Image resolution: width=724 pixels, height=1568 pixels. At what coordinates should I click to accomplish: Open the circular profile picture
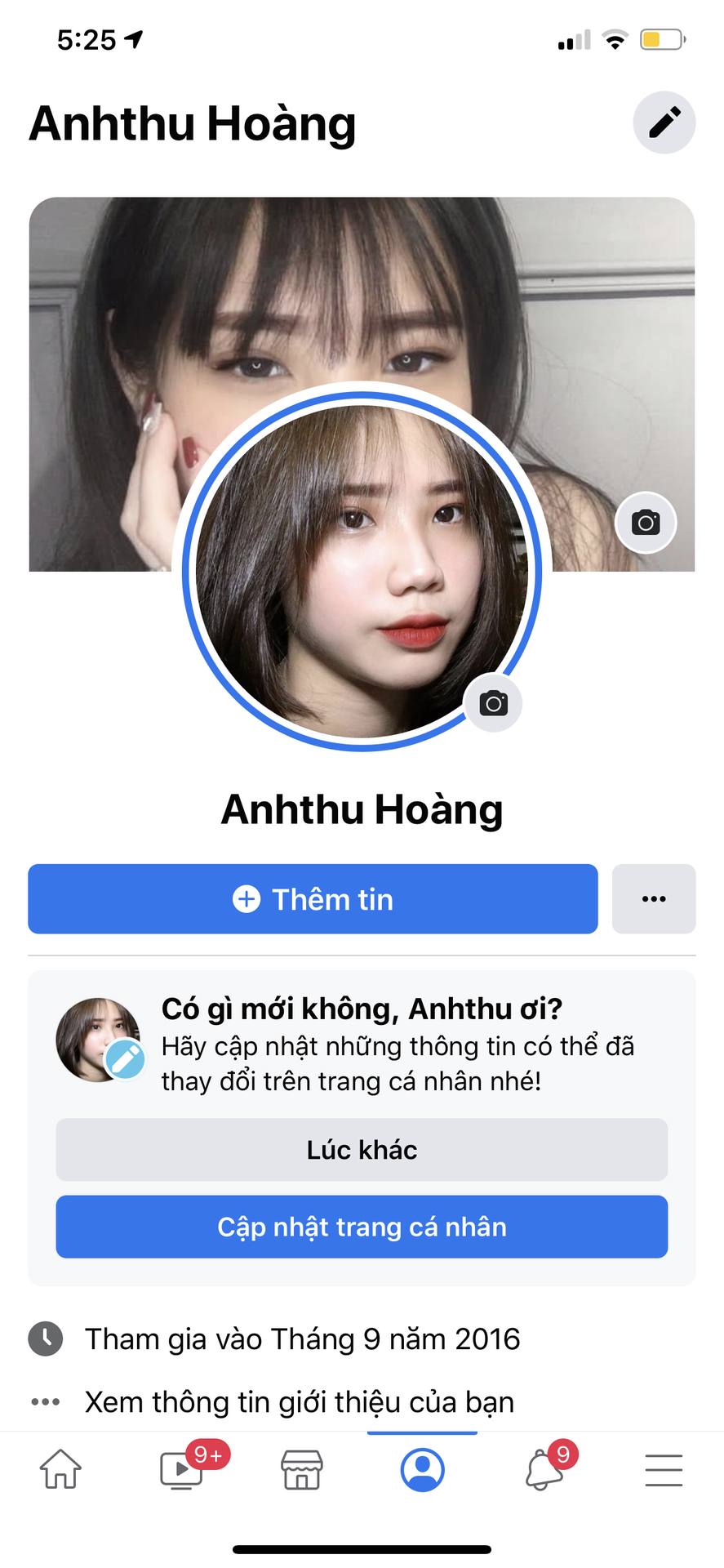(362, 572)
